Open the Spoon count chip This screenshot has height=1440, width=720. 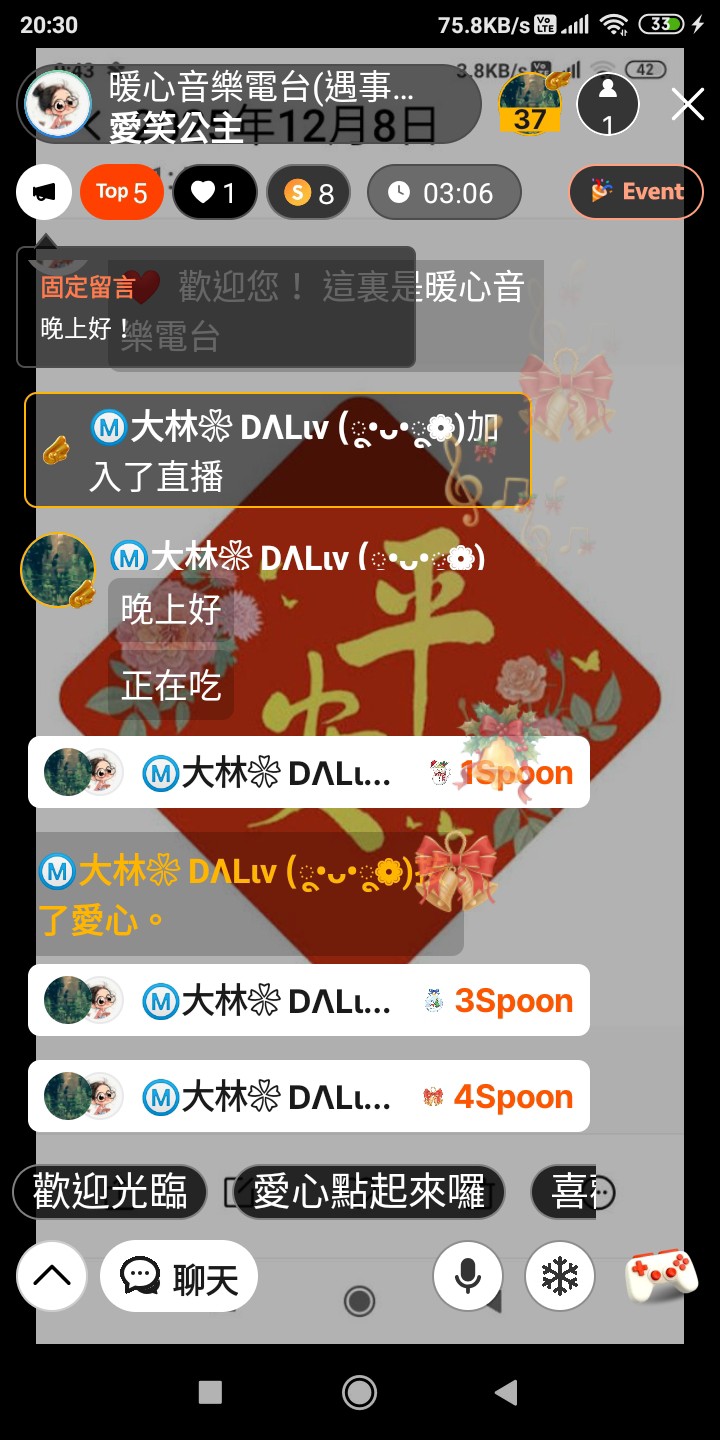308,192
